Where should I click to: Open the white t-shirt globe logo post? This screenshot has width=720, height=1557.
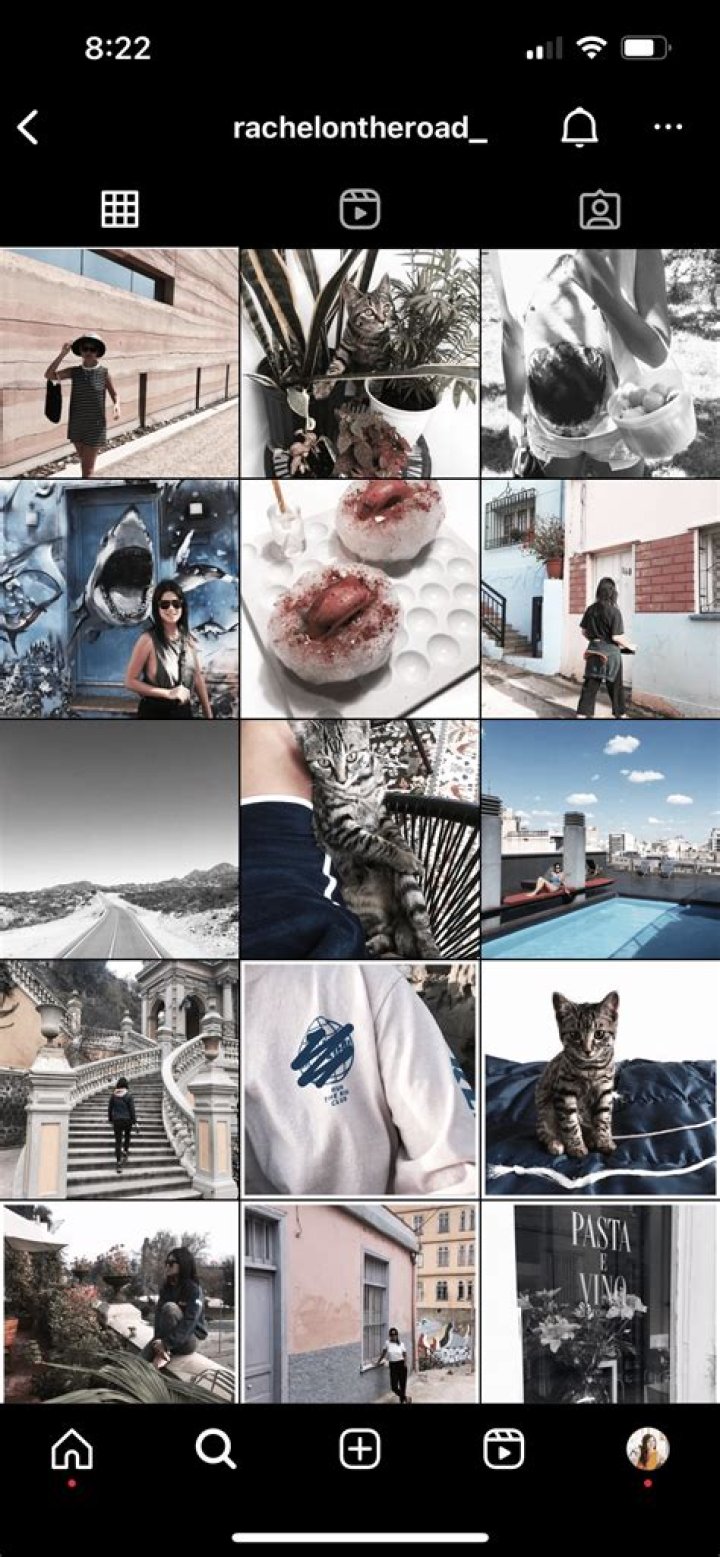(x=360, y=1079)
